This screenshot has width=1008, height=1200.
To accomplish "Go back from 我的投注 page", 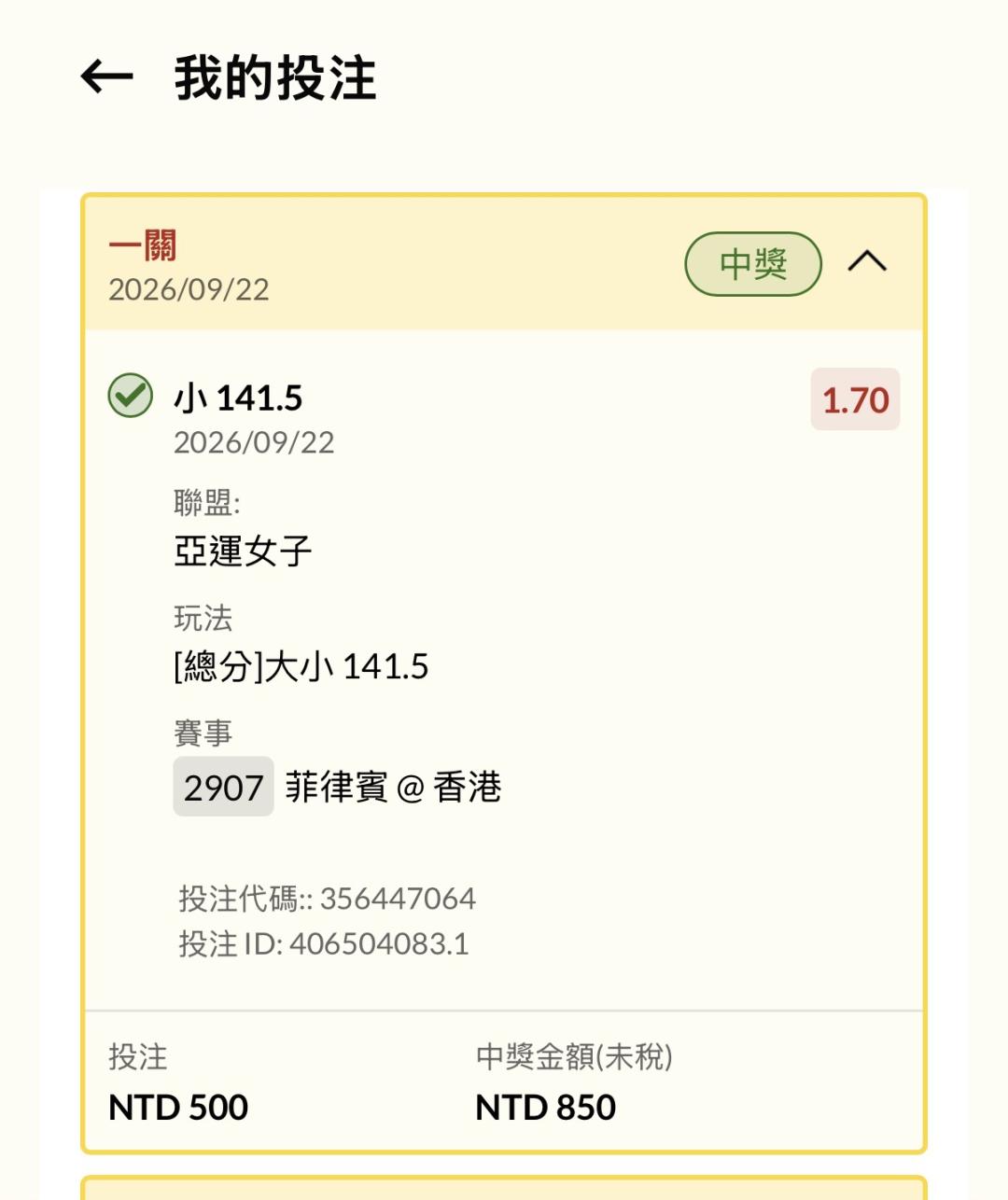I will pyautogui.click(x=106, y=77).
